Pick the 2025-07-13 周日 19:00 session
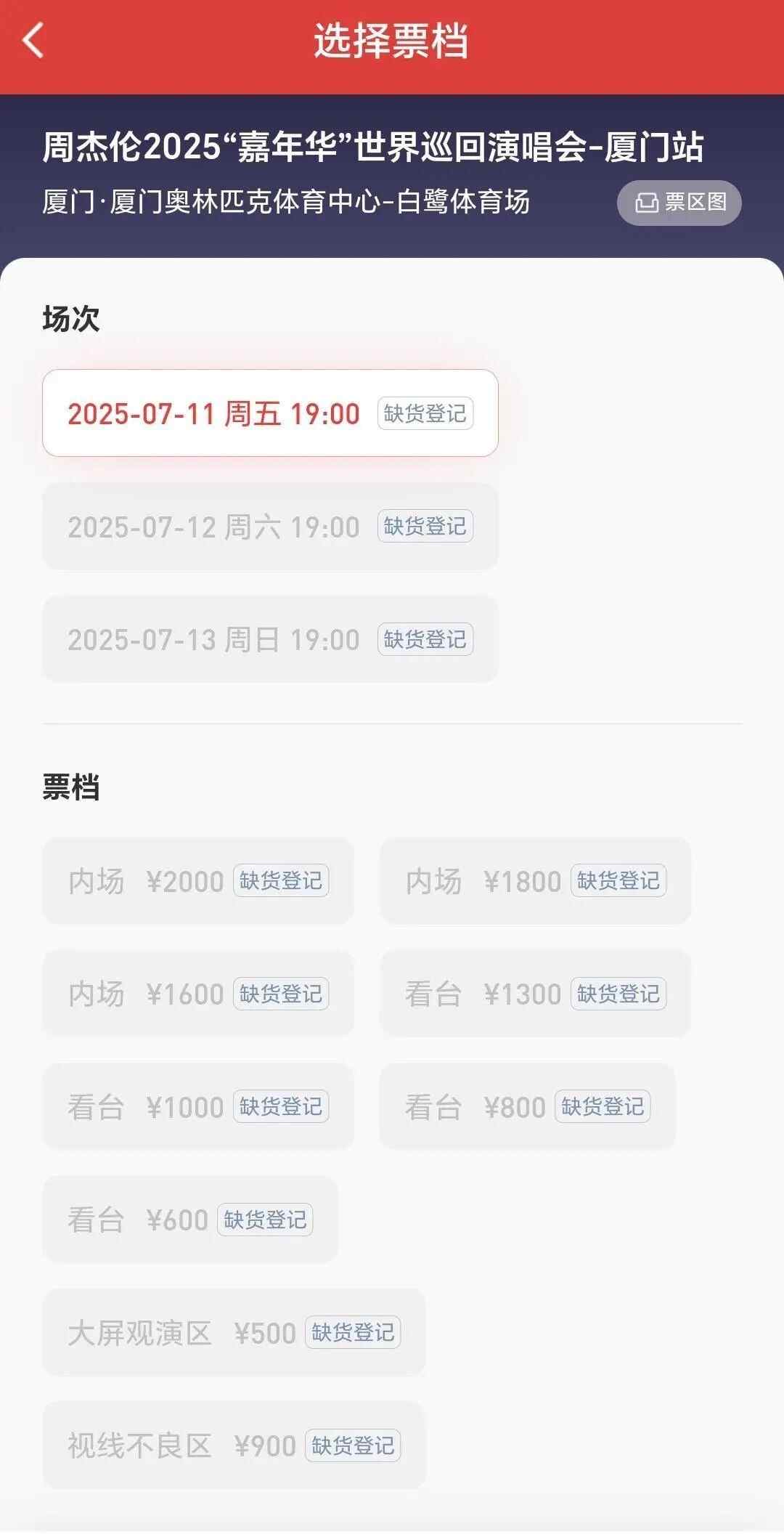 (x=270, y=639)
